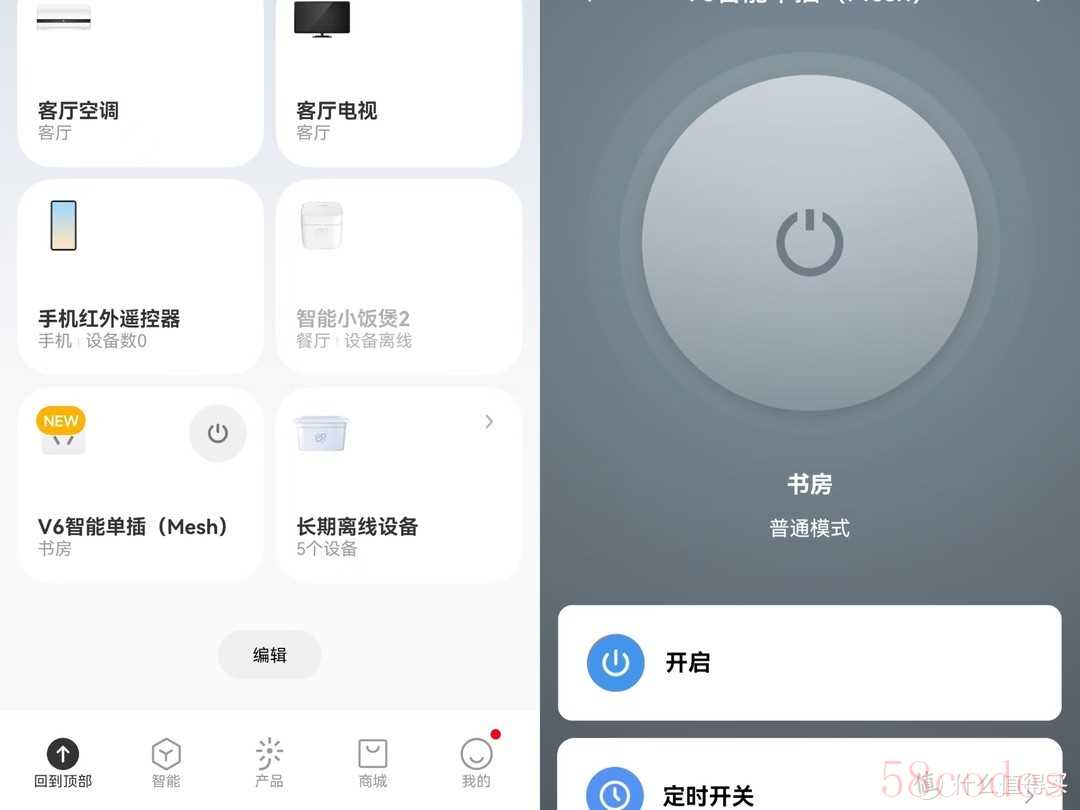Tap the large round power button
The height and width of the screenshot is (810, 1080).
click(x=809, y=243)
